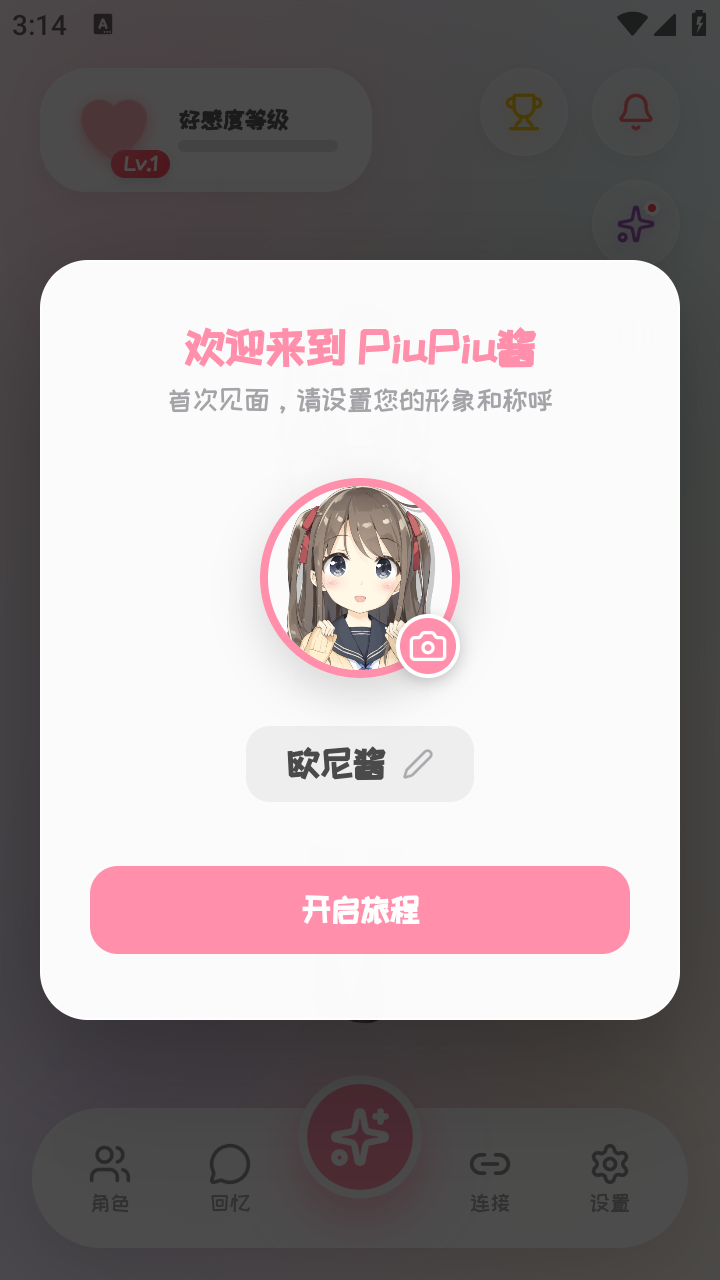Click the notification bell icon
This screenshot has width=720, height=1280.
(636, 112)
